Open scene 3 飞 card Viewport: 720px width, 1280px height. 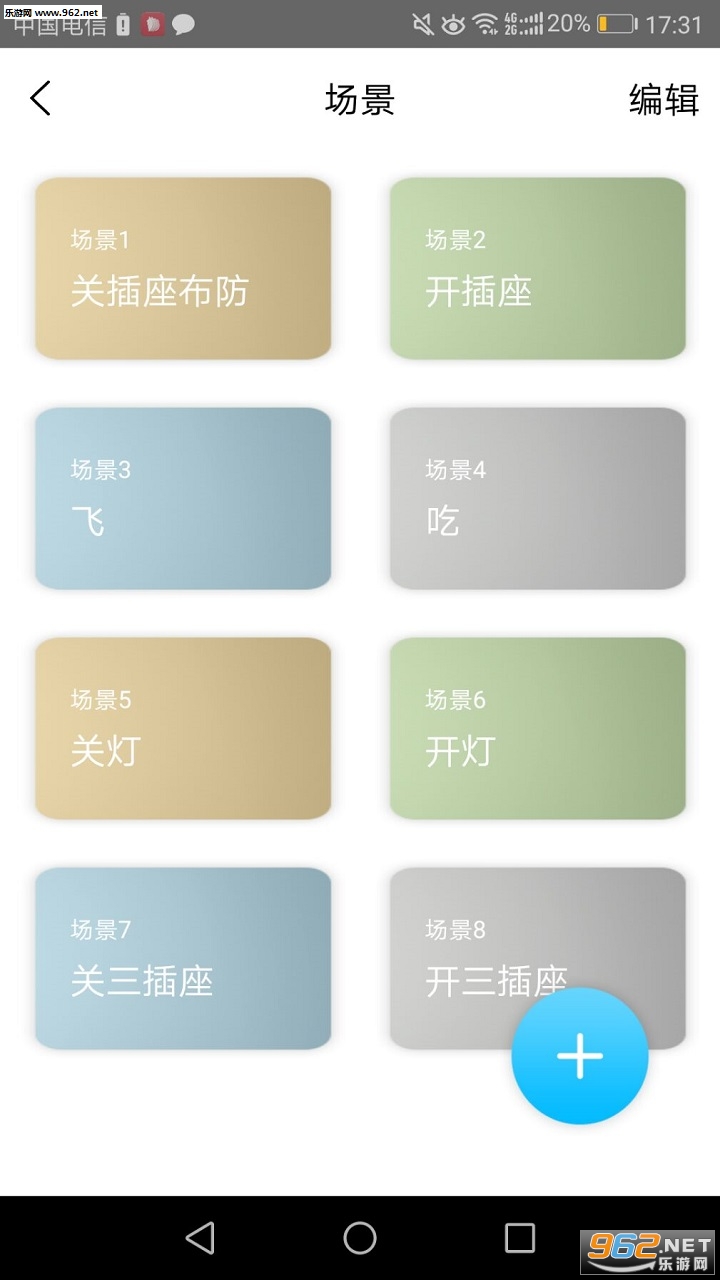click(x=183, y=498)
